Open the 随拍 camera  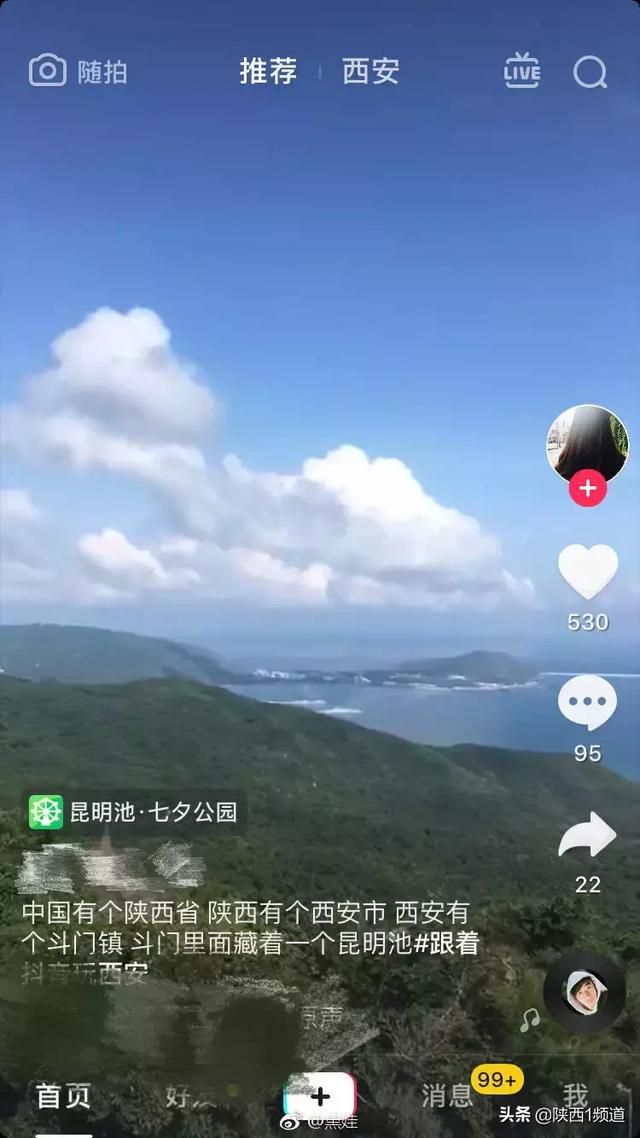tap(78, 71)
